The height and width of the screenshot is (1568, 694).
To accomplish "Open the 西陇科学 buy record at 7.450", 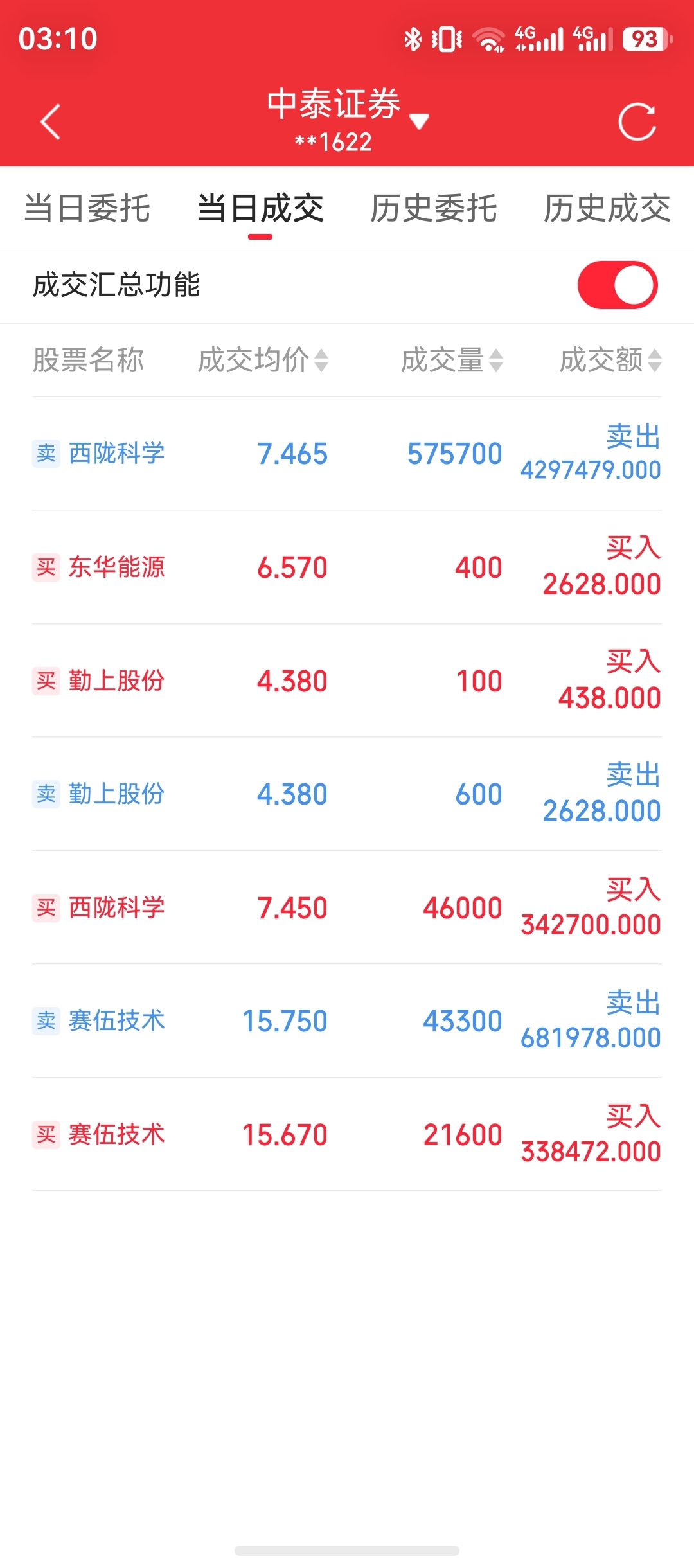I will [347, 907].
